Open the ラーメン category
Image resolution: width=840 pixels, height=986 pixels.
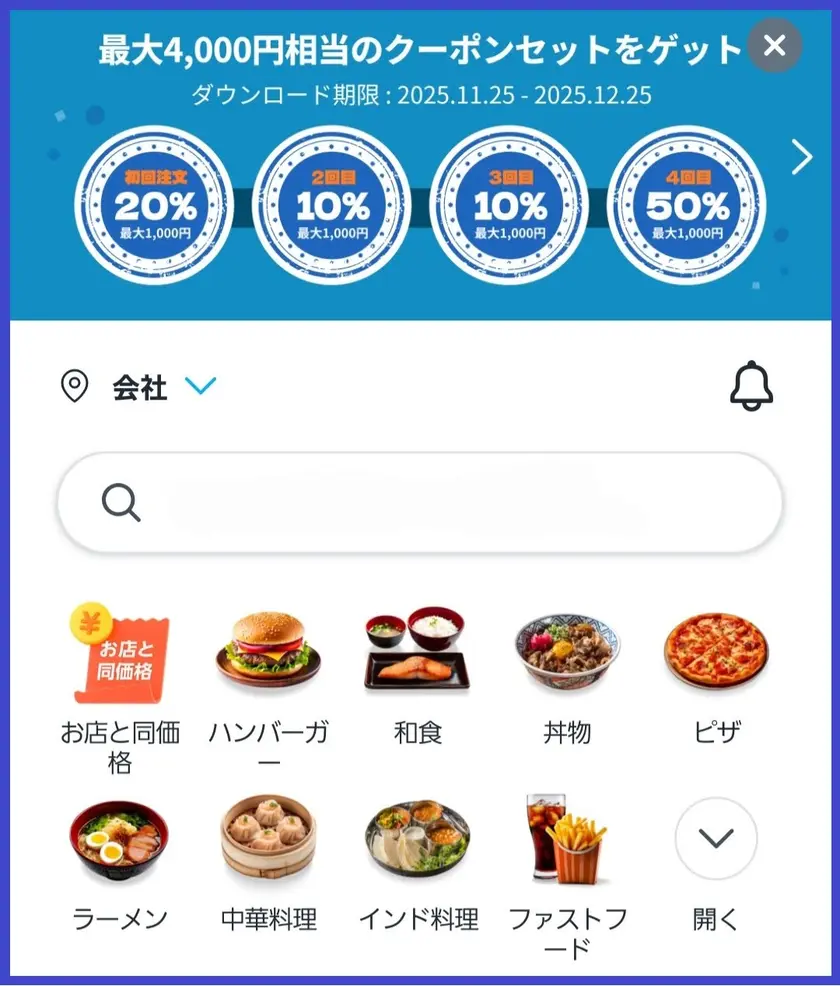pyautogui.click(x=119, y=840)
